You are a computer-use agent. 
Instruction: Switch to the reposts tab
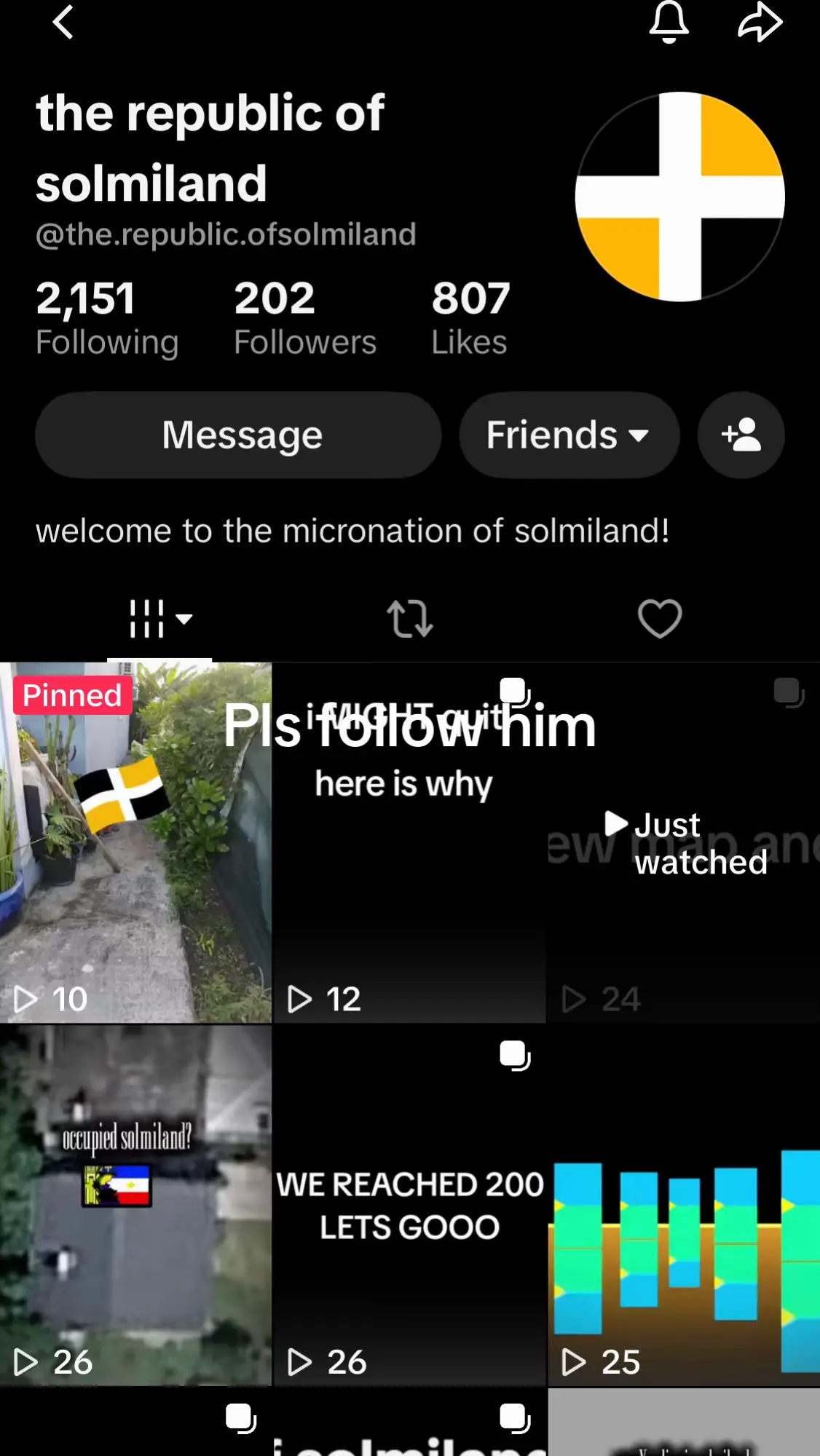pyautogui.click(x=409, y=619)
